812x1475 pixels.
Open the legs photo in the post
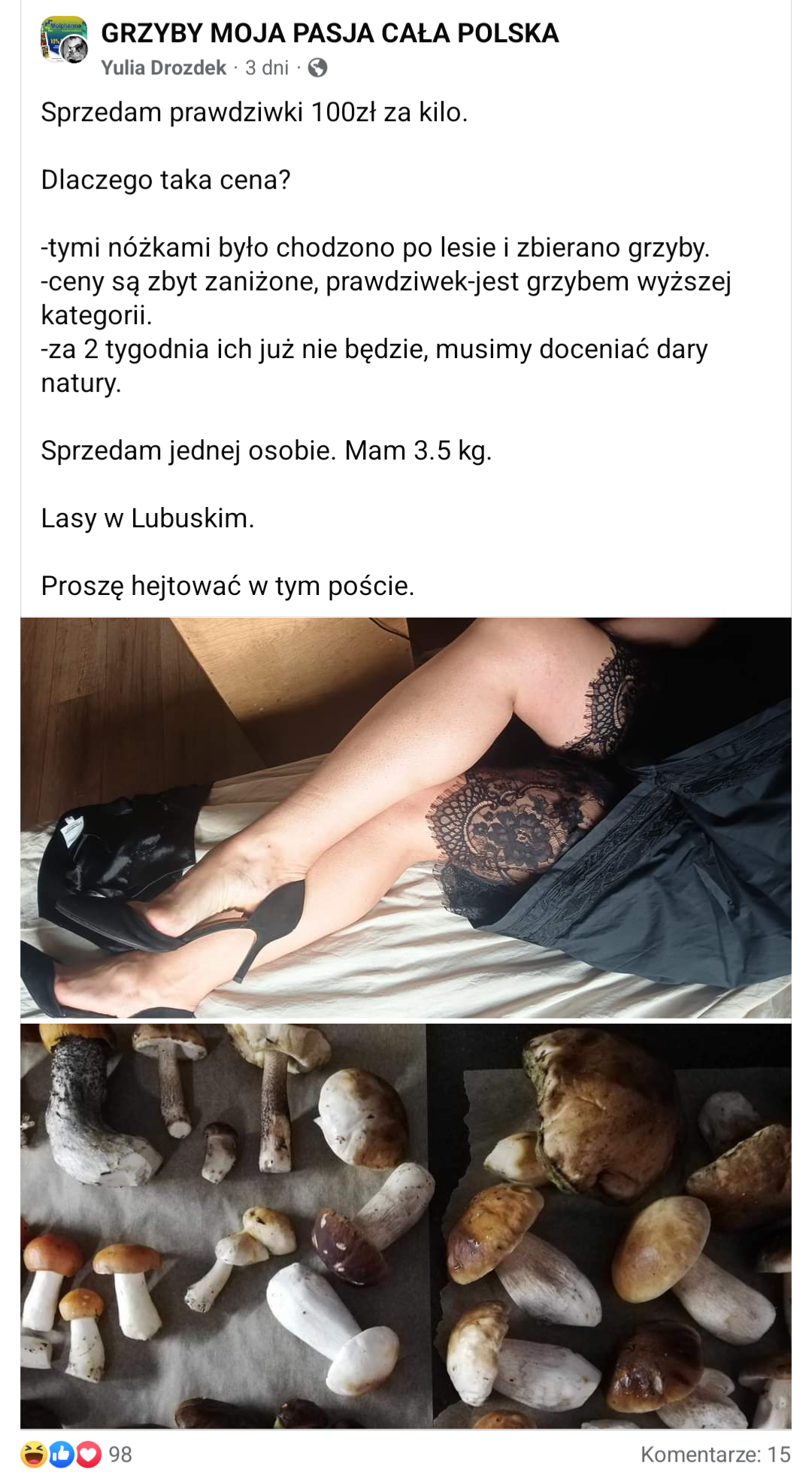tap(406, 817)
